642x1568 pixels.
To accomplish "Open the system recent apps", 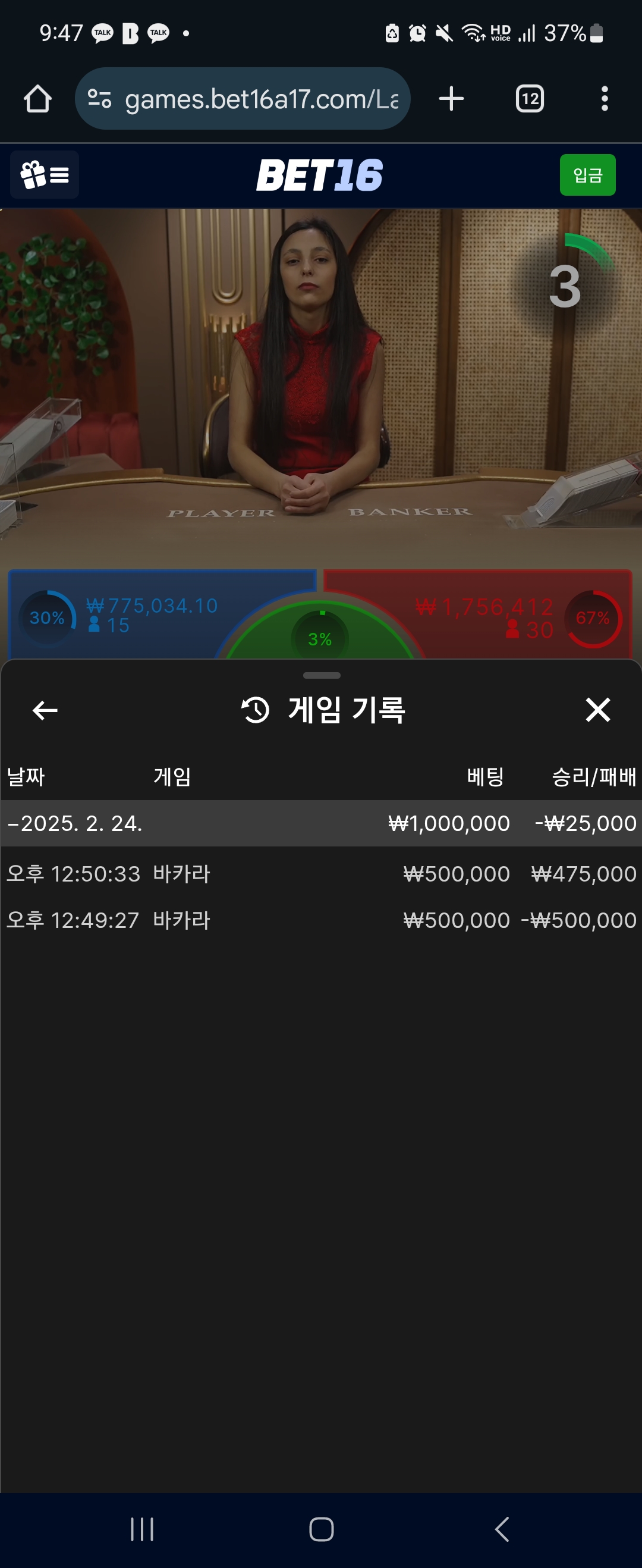I will (x=142, y=1529).
